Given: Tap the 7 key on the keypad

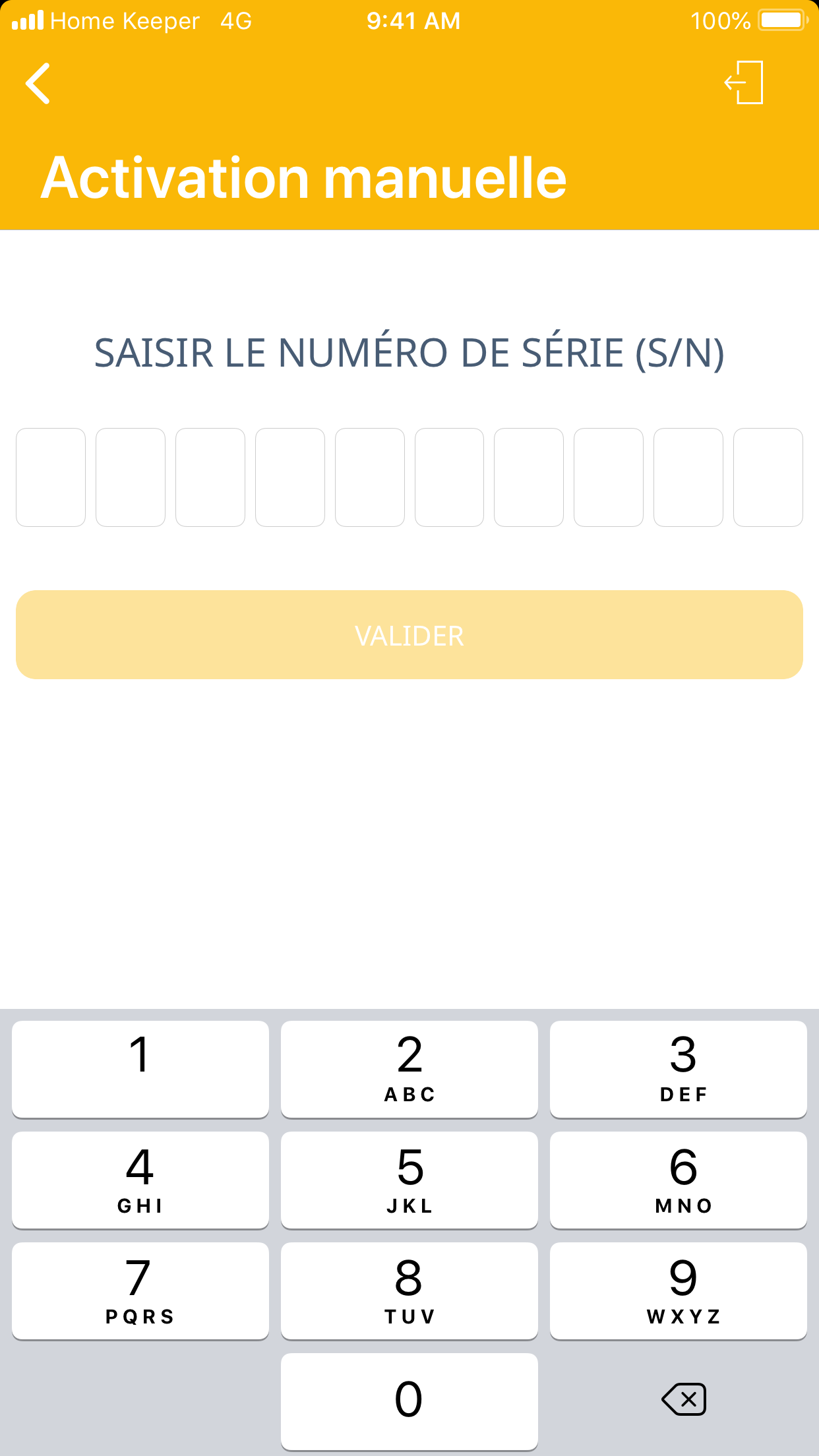Looking at the screenshot, I should pos(140,1290).
